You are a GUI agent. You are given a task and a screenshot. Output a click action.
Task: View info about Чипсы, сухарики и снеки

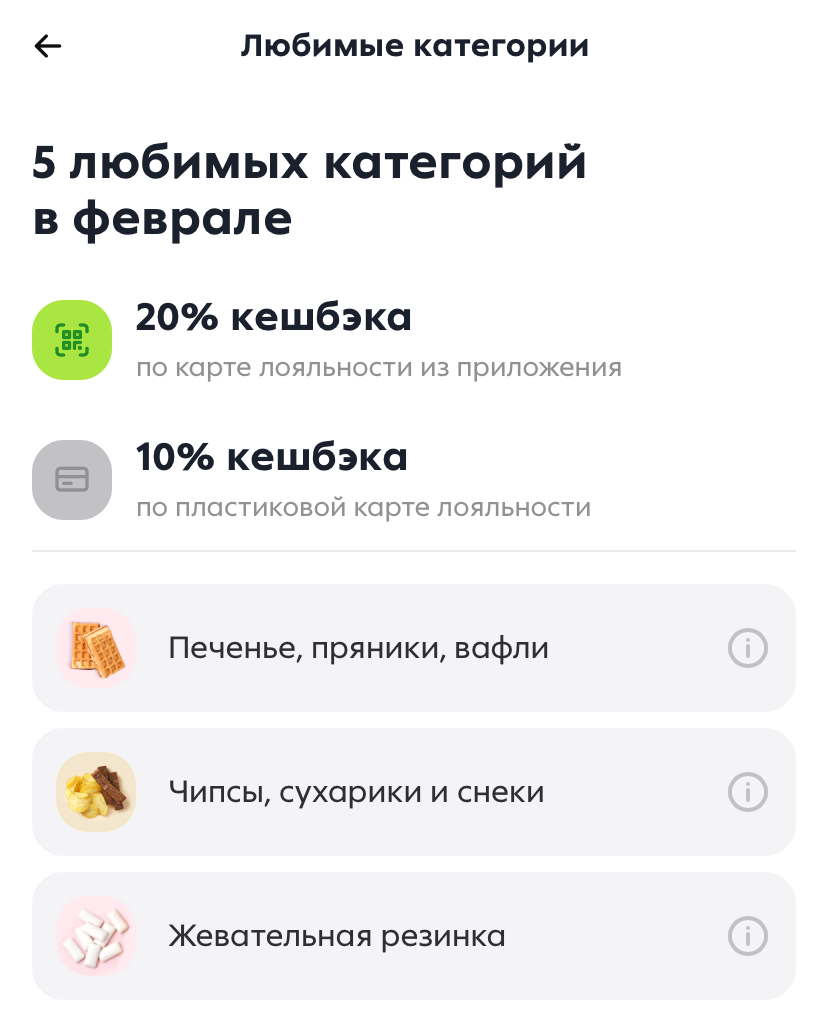pos(747,793)
